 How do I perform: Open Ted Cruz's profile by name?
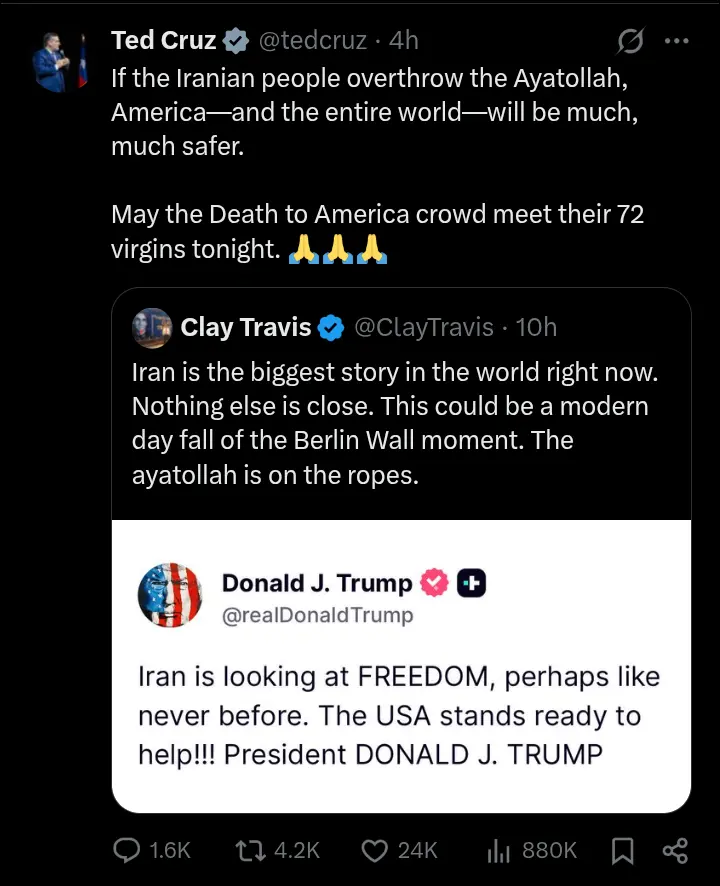tap(163, 41)
